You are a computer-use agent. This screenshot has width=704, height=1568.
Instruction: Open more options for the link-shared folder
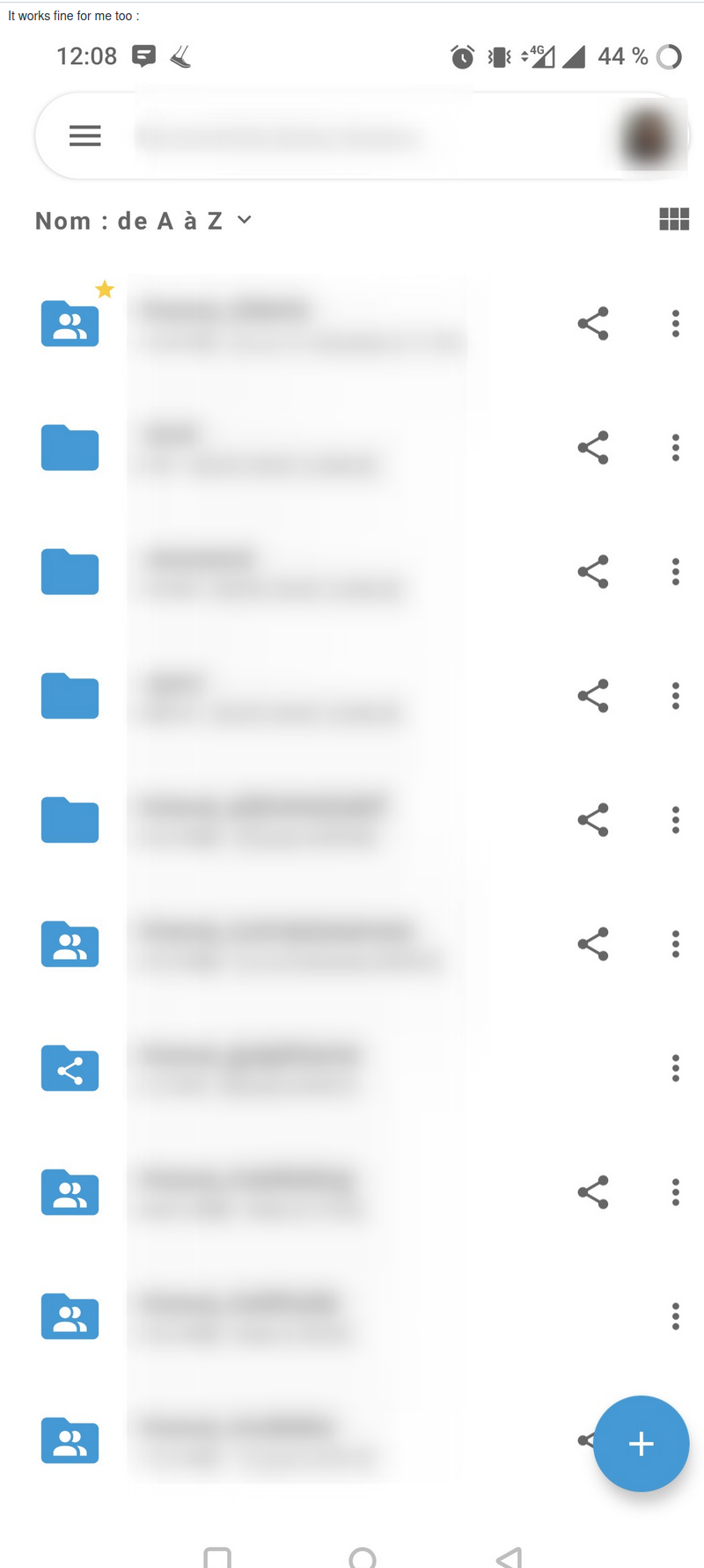tap(676, 1068)
